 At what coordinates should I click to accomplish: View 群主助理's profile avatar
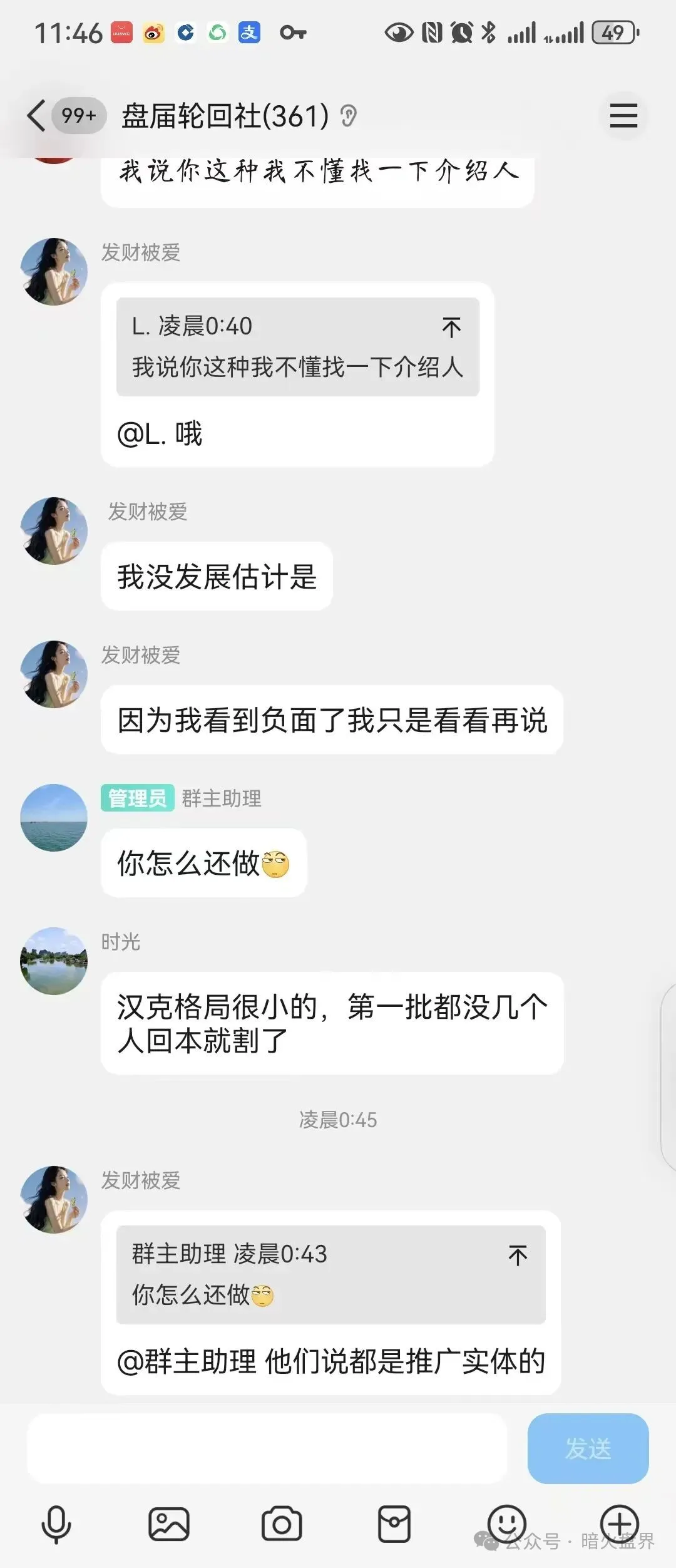(54, 817)
